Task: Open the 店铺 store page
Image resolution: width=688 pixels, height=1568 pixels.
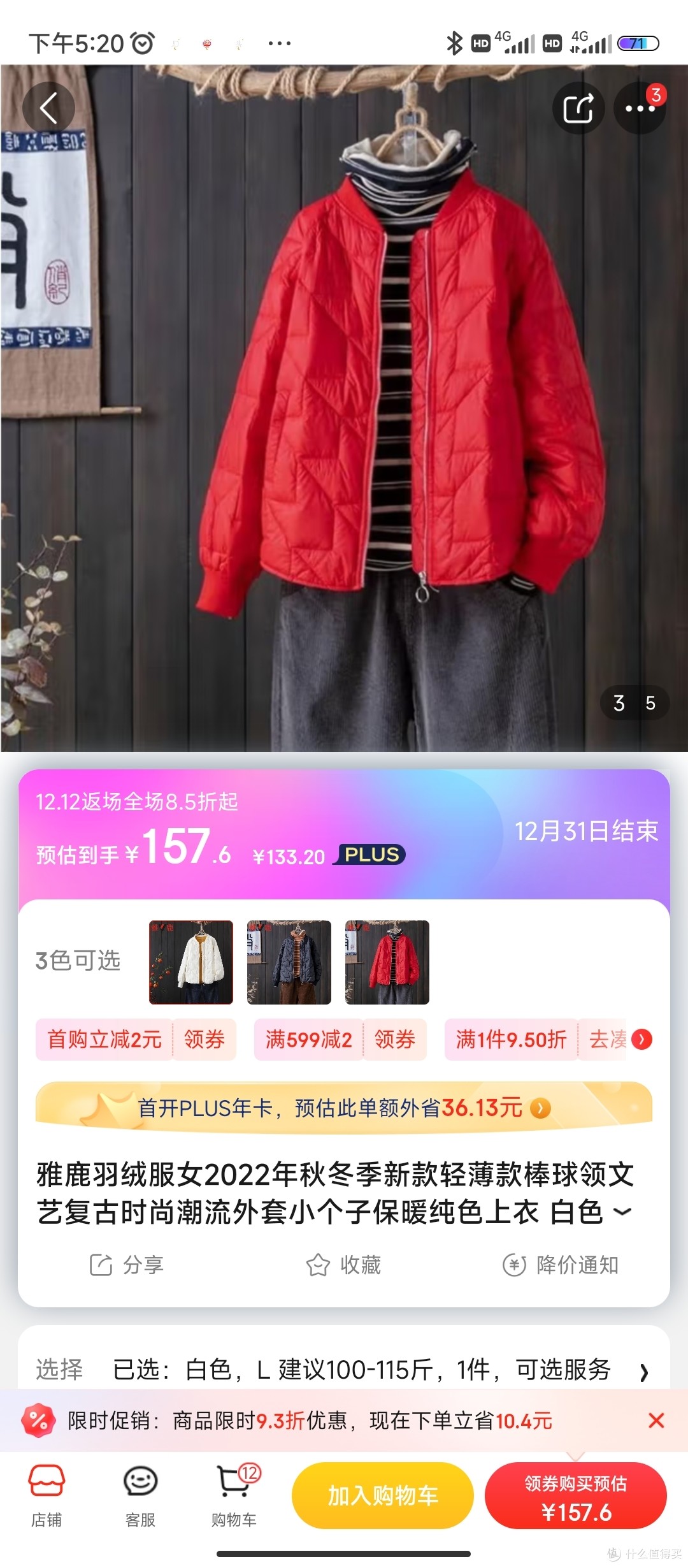Action: [x=47, y=1495]
